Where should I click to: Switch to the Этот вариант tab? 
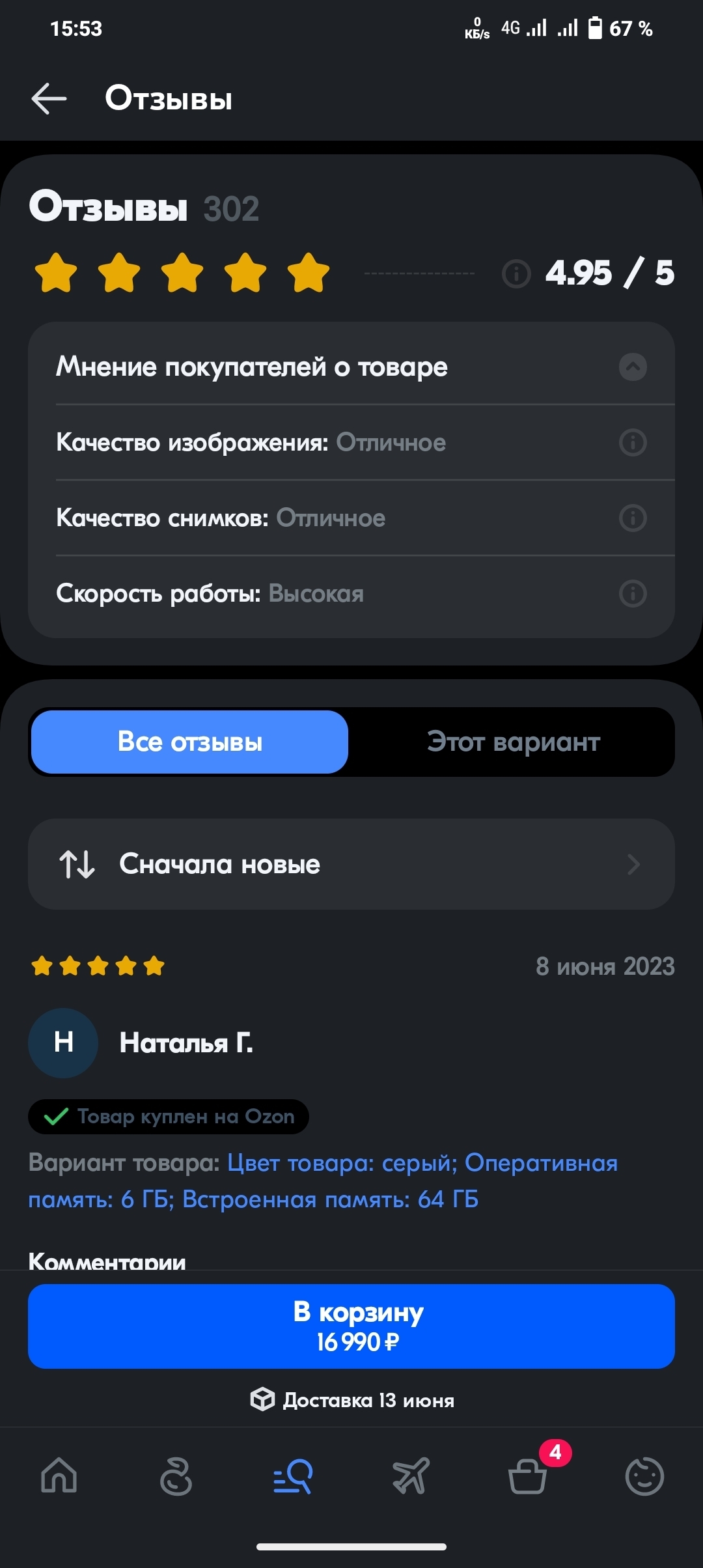(513, 742)
